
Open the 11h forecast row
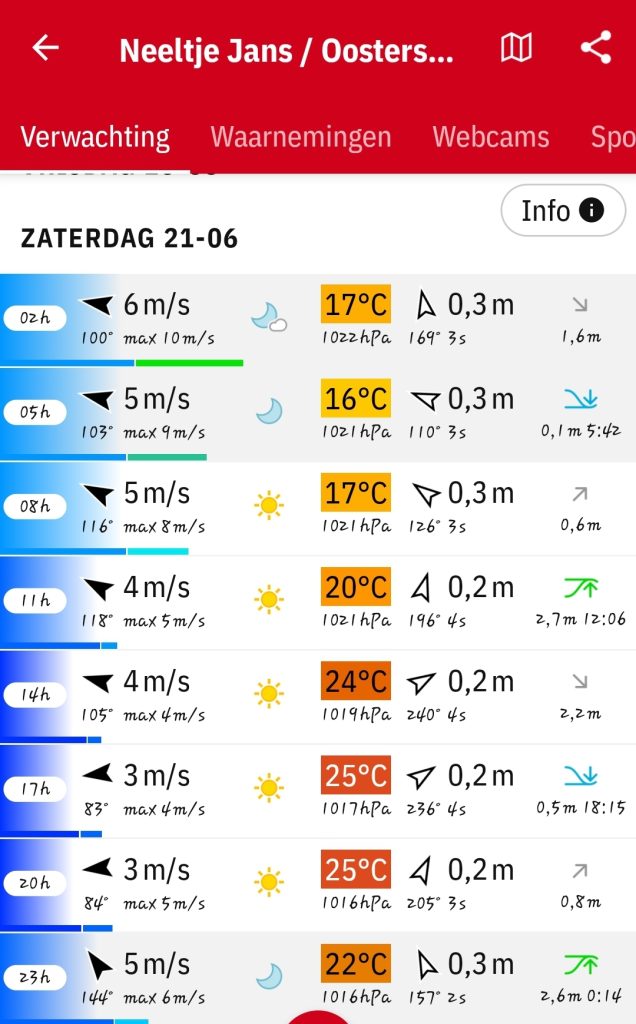tap(318, 603)
